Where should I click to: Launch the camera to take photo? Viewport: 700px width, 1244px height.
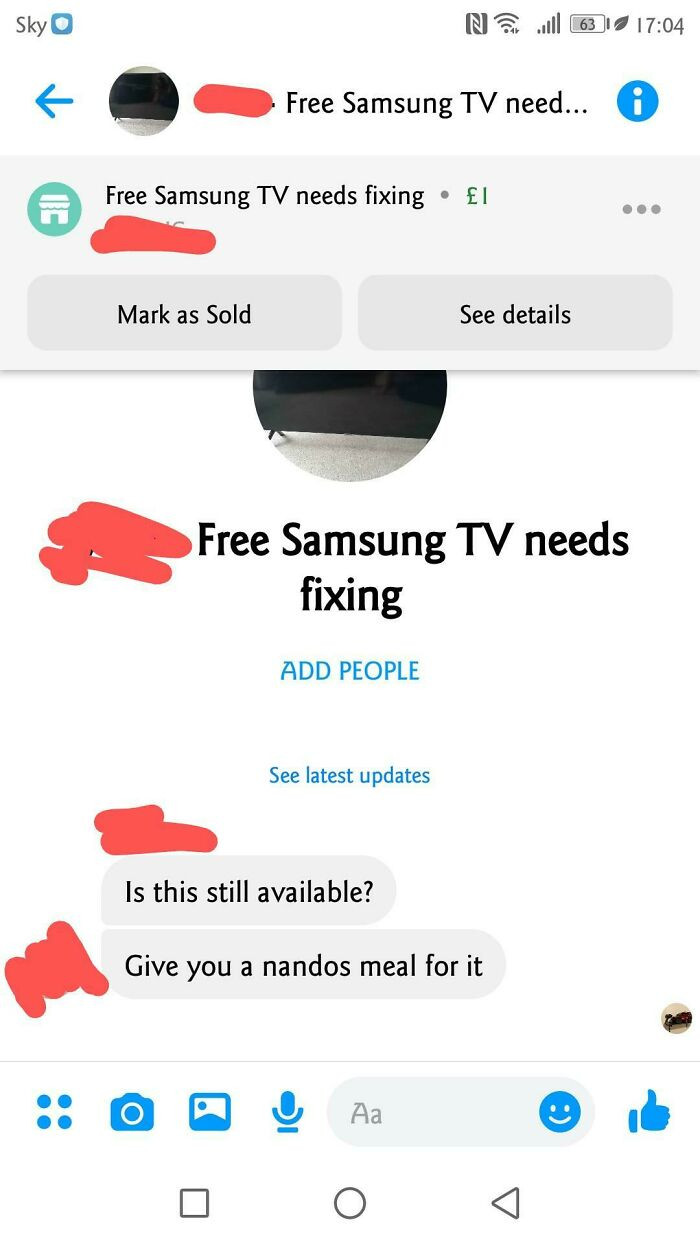click(x=132, y=1112)
